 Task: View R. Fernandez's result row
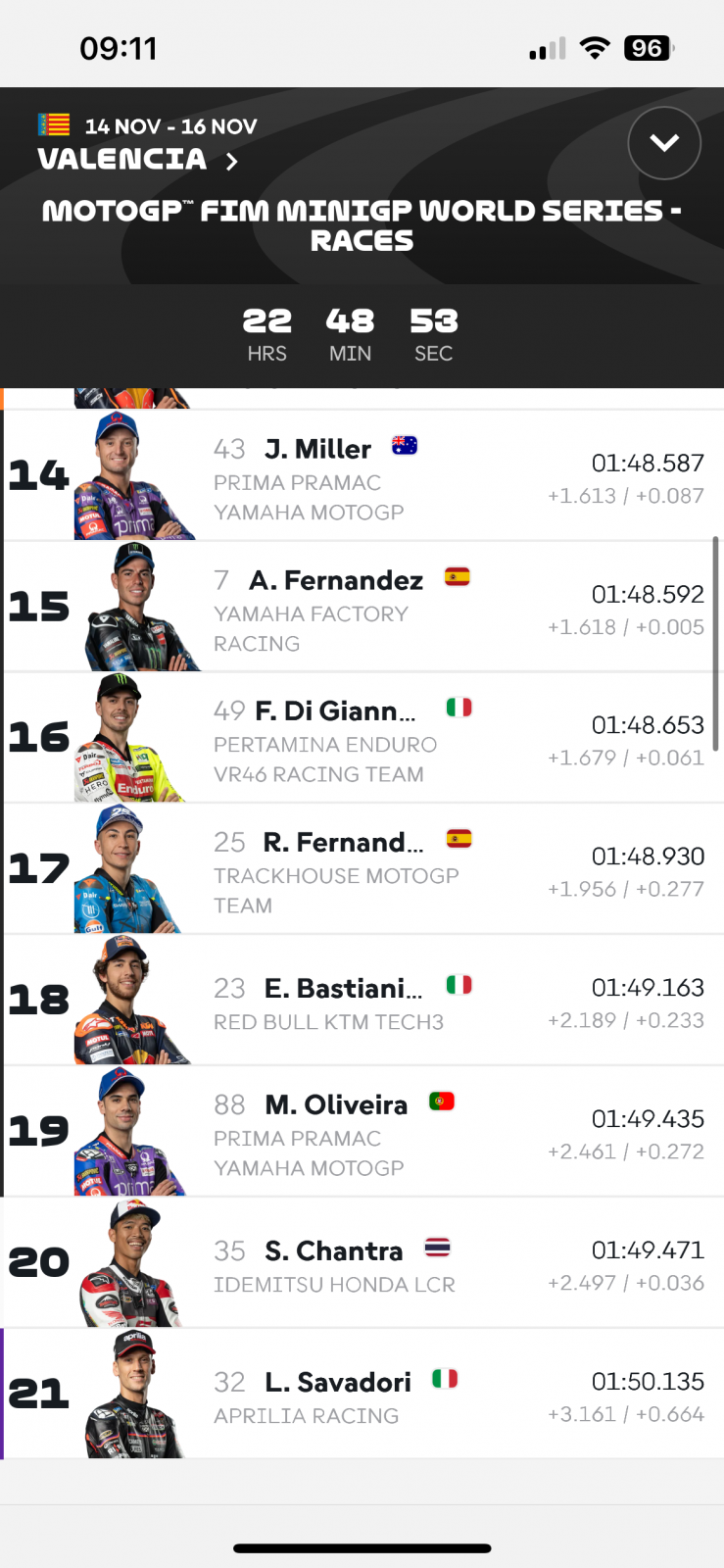[x=362, y=870]
